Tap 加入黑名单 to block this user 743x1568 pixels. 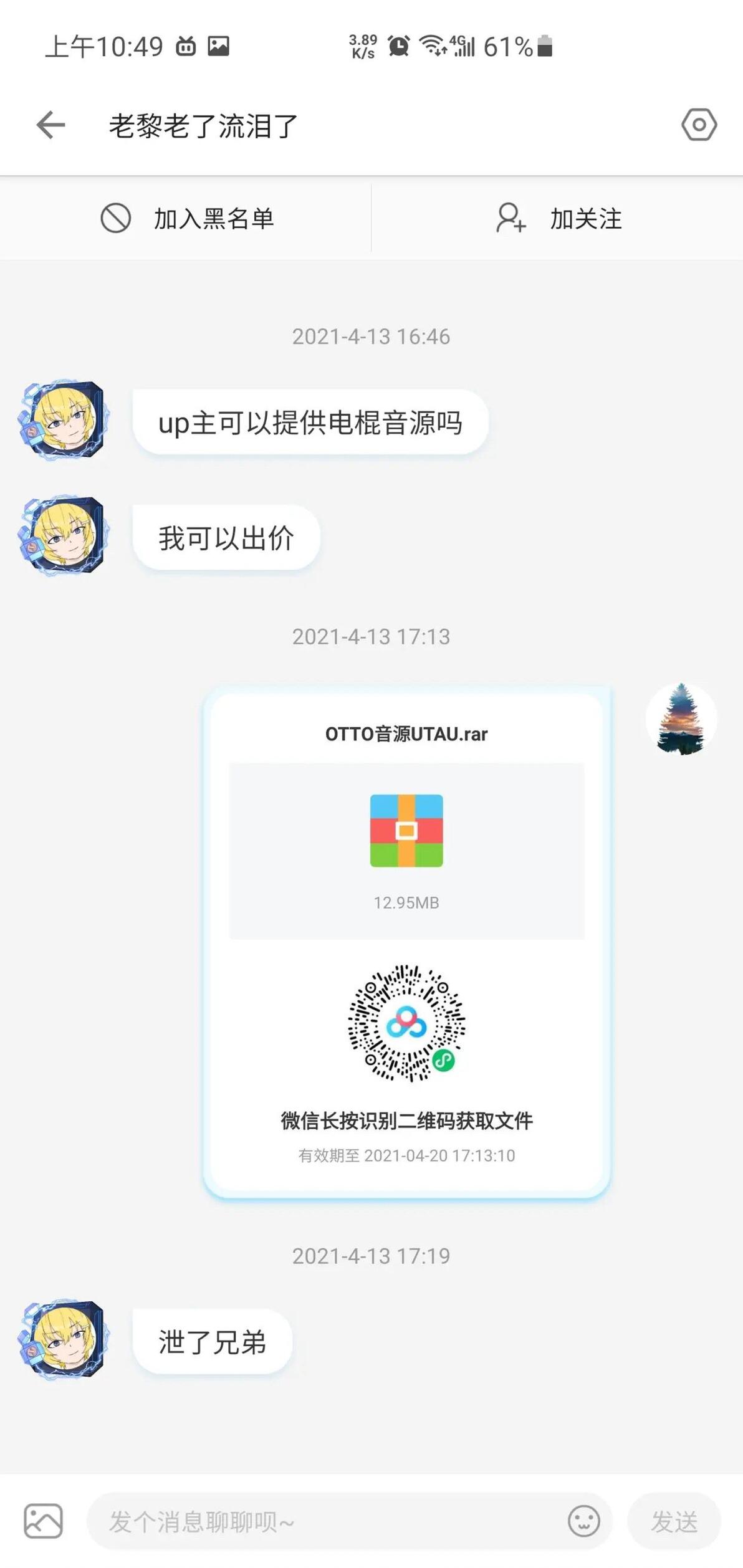(x=186, y=219)
